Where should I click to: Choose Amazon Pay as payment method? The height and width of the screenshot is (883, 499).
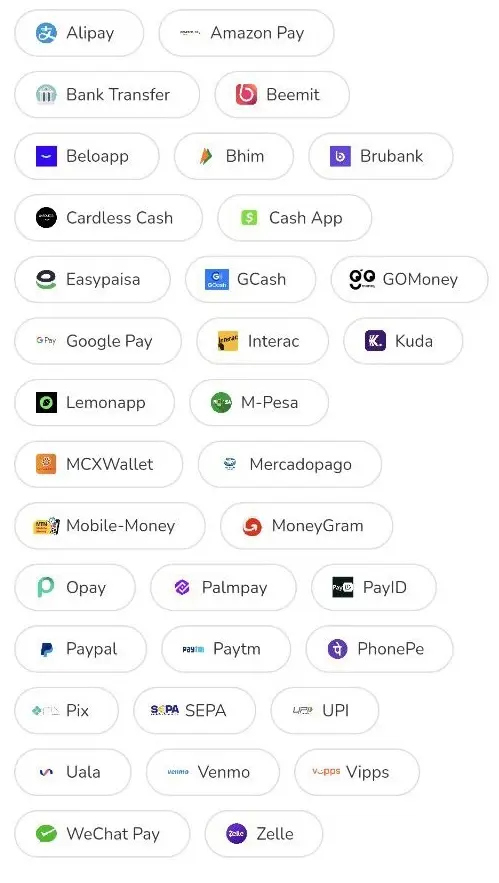pyautogui.click(x=246, y=33)
